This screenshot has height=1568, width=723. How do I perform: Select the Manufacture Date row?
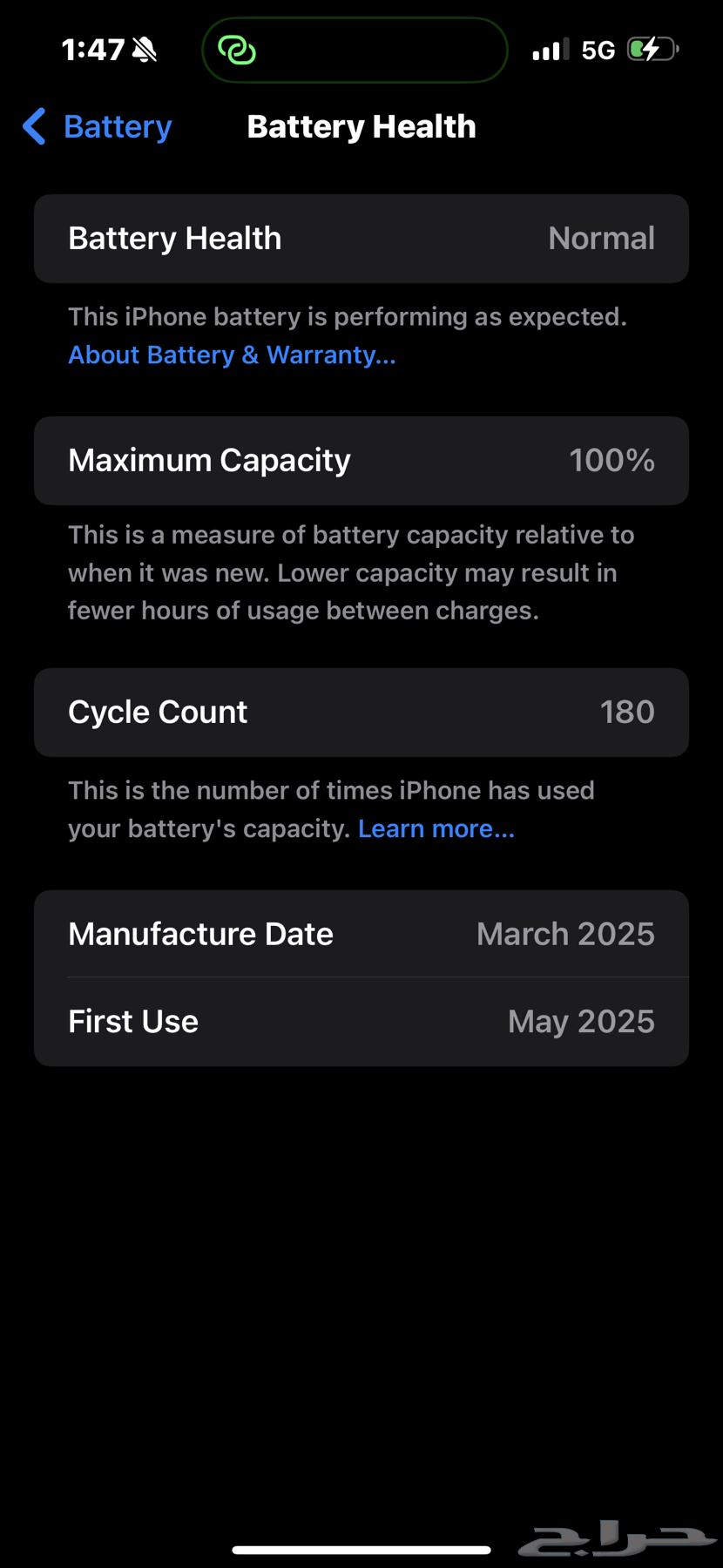361,933
